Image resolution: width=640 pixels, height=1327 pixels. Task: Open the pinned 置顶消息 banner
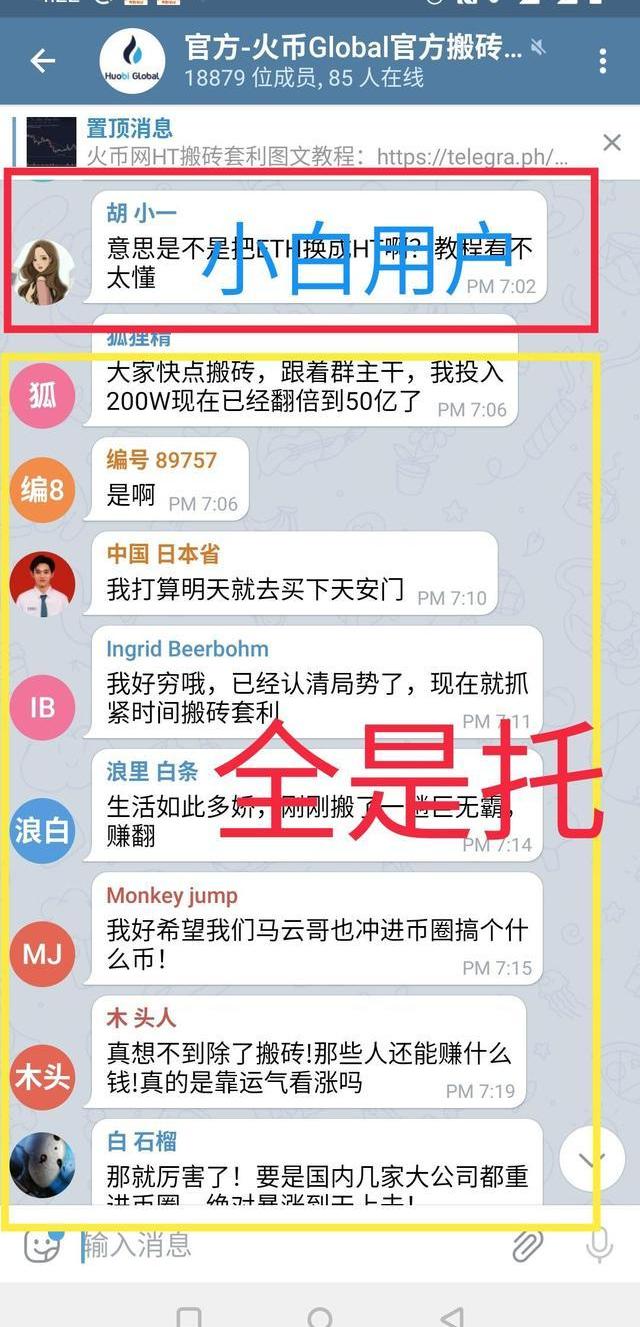coord(300,142)
